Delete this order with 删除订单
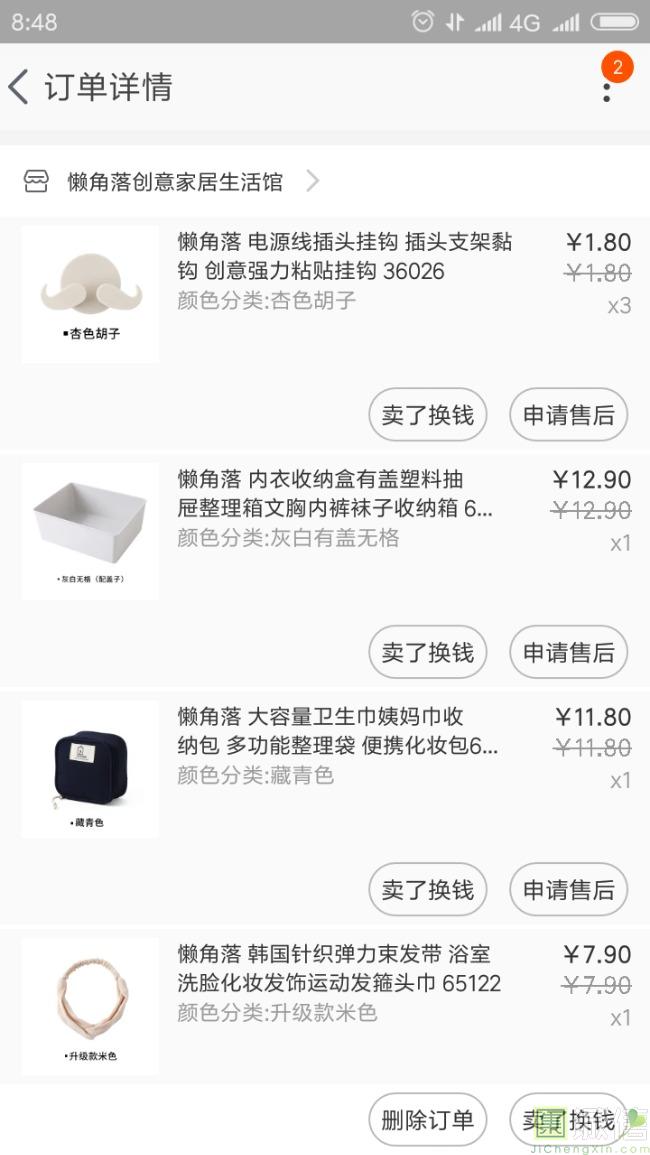Viewport: 650px width, 1155px height. pos(427,1119)
